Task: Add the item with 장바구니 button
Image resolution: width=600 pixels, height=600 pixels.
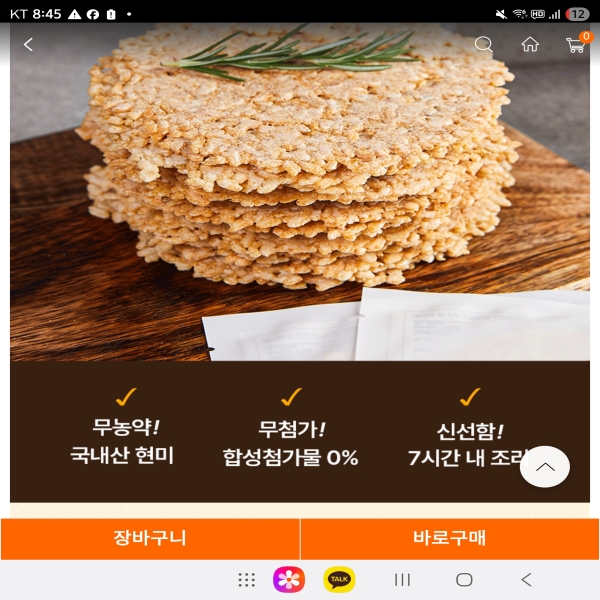Action: click(150, 538)
